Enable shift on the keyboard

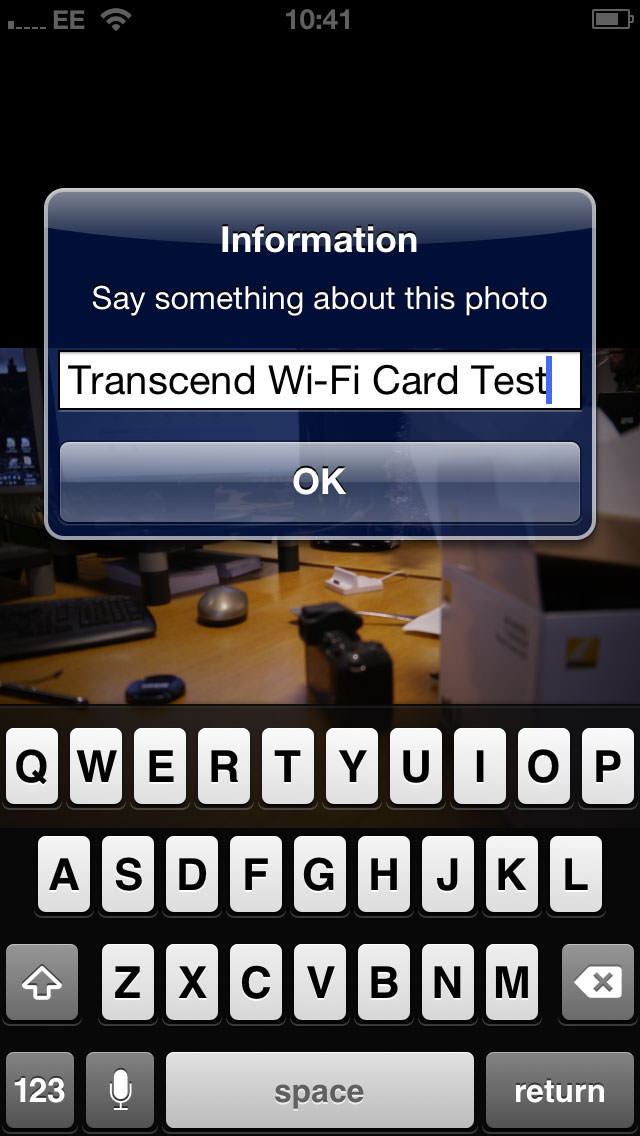click(x=41, y=983)
